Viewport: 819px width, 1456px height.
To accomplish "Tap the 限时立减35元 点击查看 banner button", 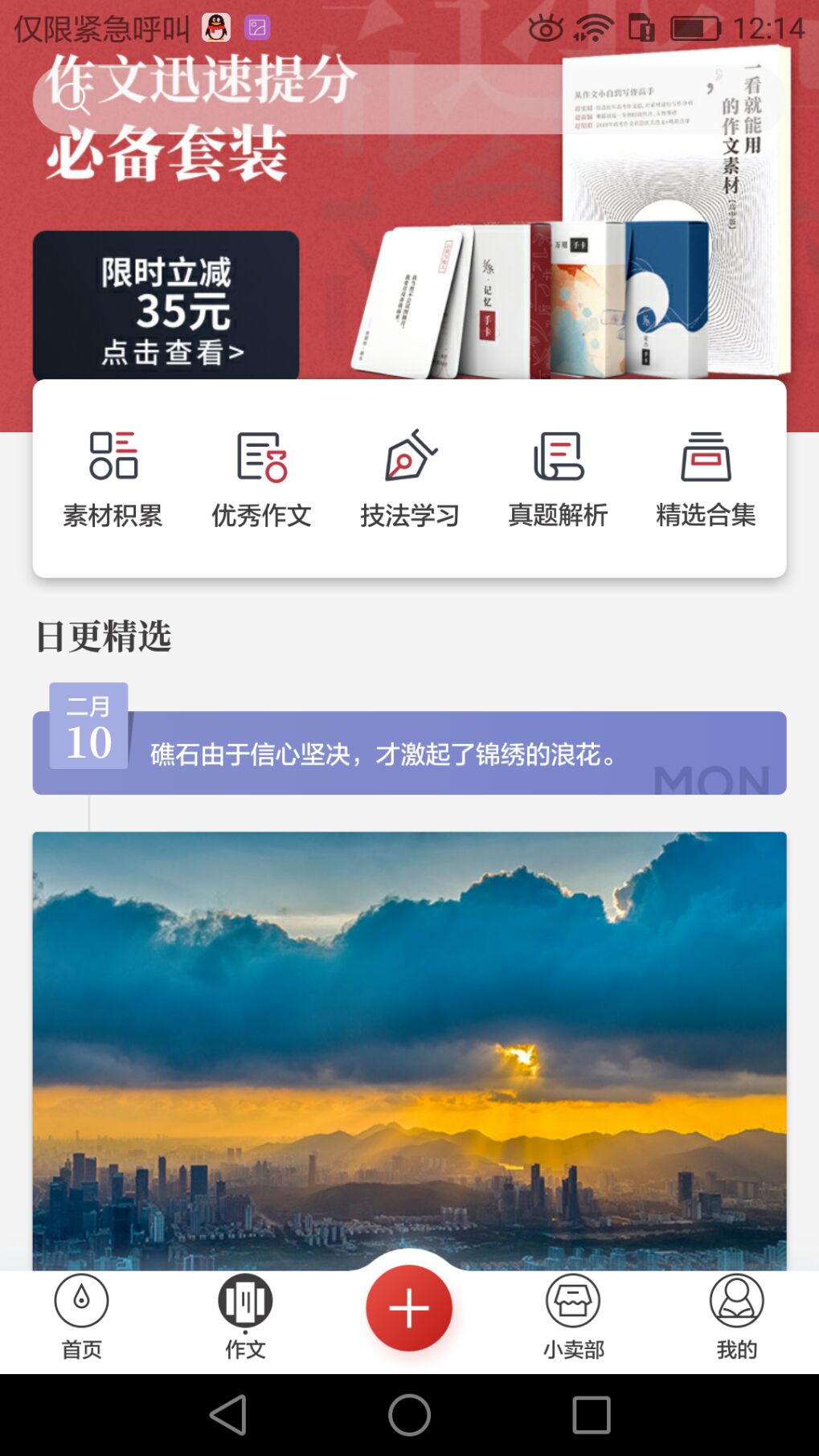I will click(x=166, y=305).
